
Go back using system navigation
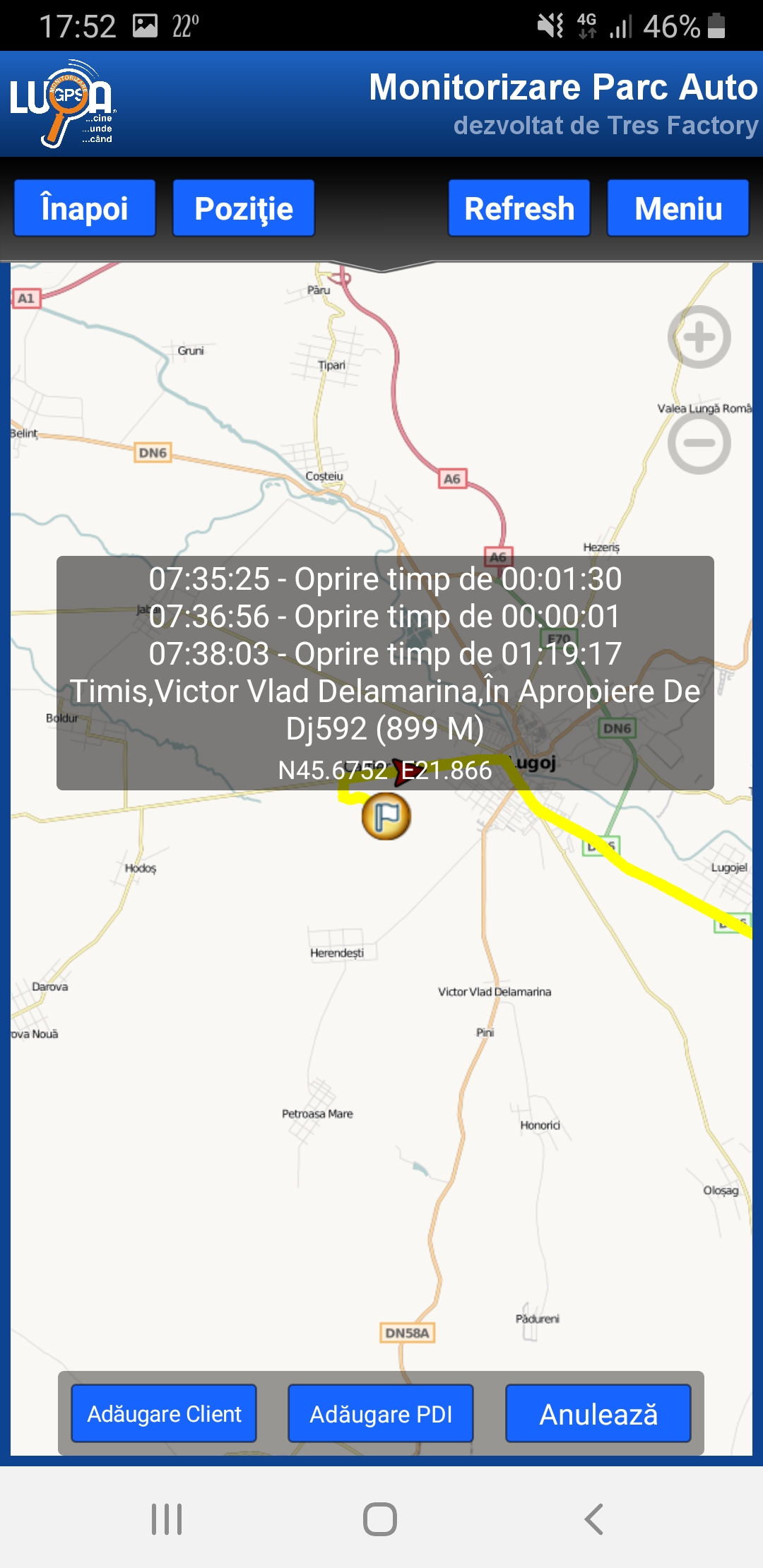[594, 1519]
